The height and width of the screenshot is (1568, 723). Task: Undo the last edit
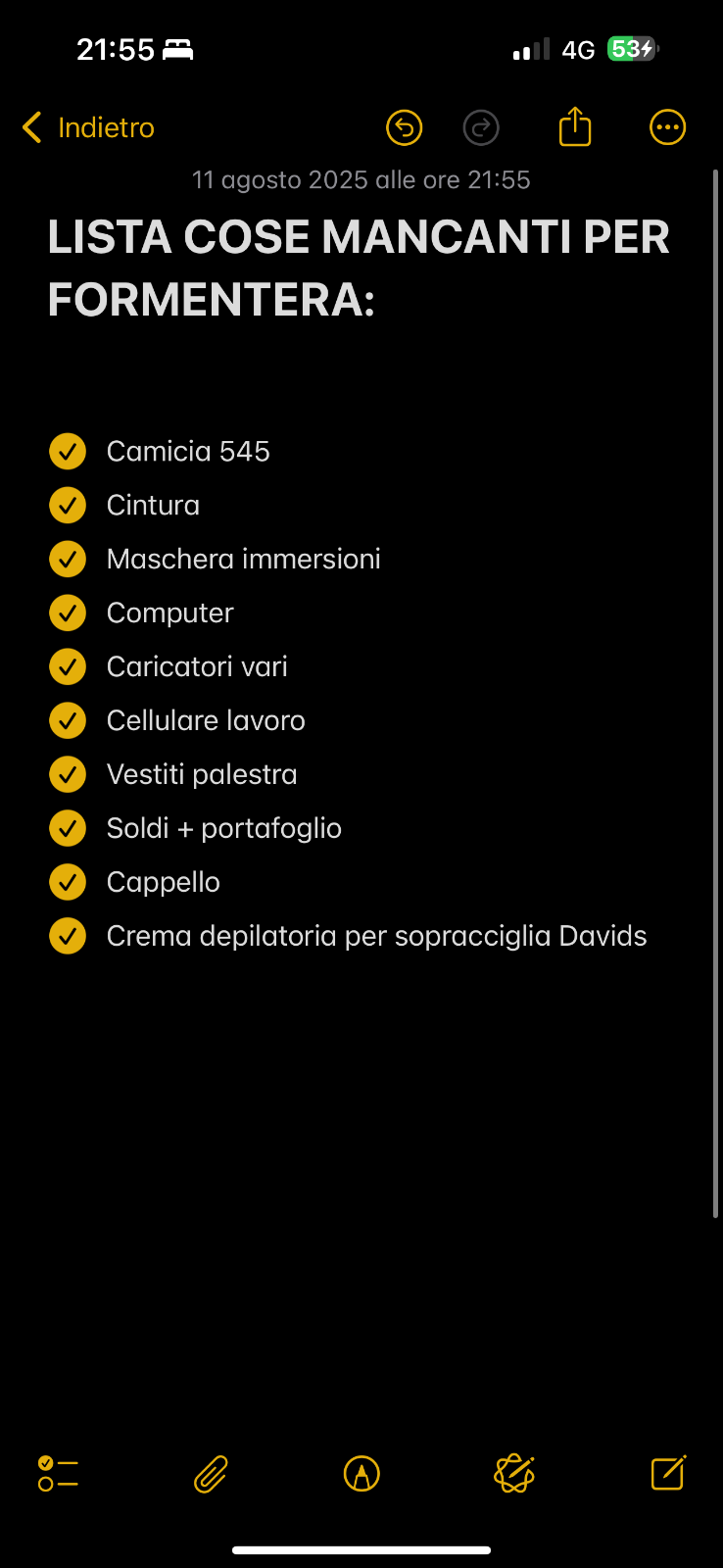404,127
